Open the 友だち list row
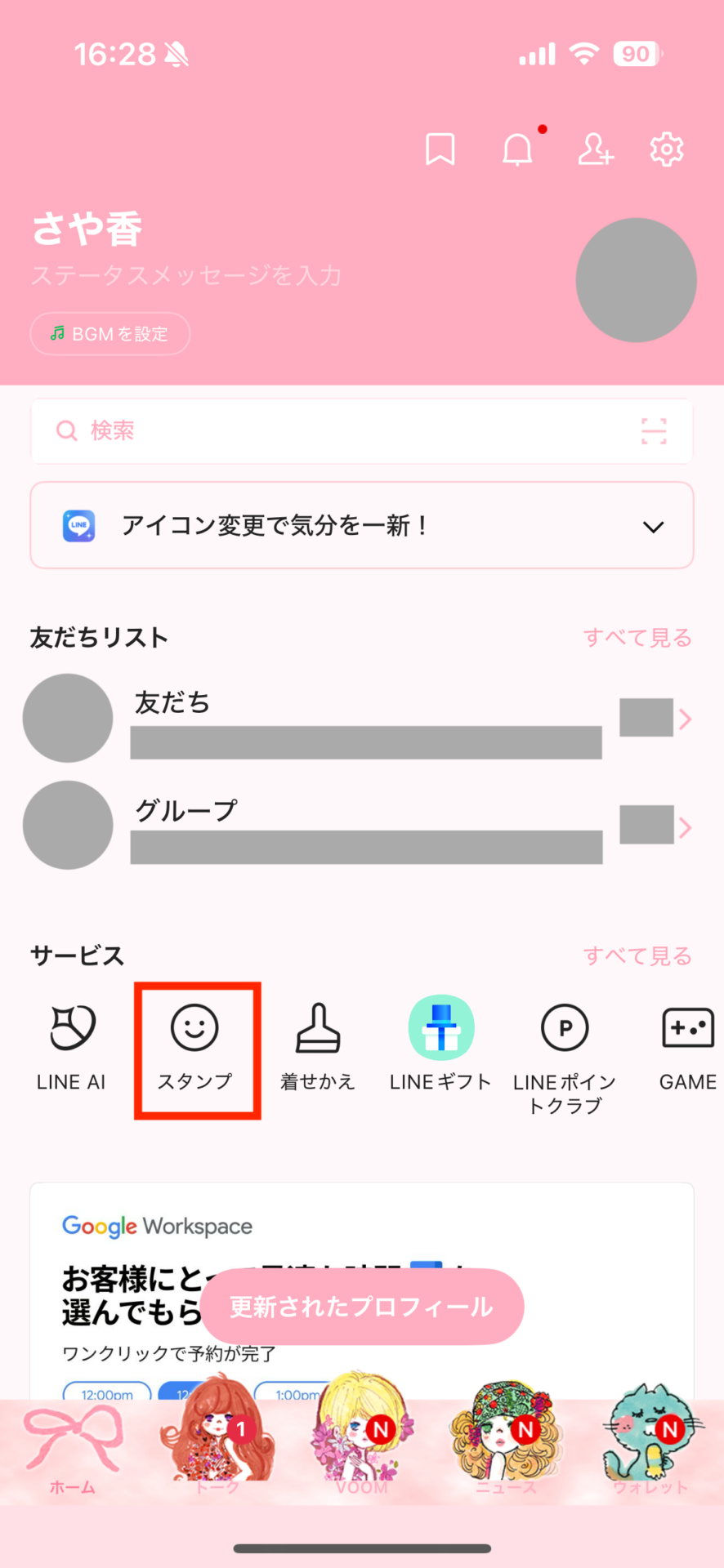This screenshot has height=1568, width=724. coord(360,719)
